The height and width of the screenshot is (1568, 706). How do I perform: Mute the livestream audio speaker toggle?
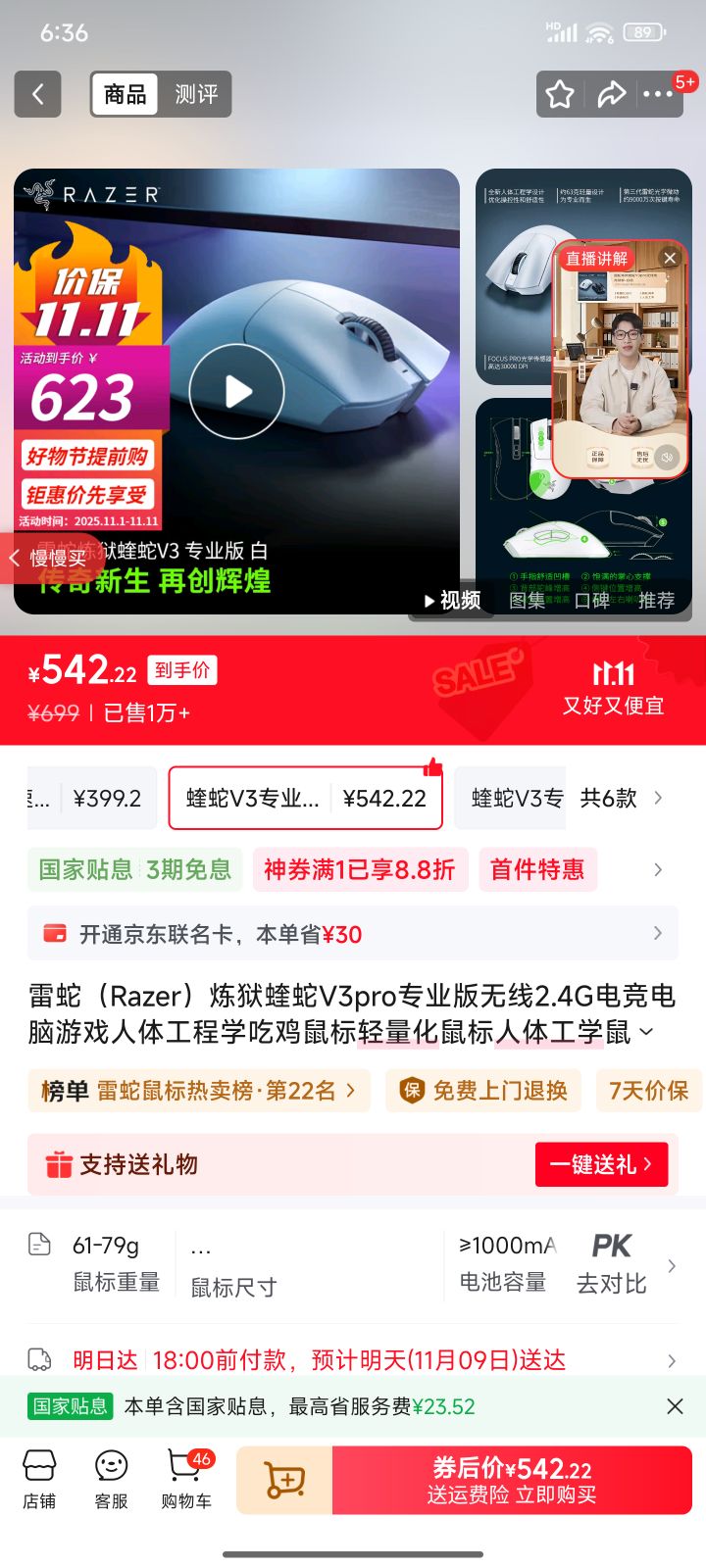tap(670, 457)
